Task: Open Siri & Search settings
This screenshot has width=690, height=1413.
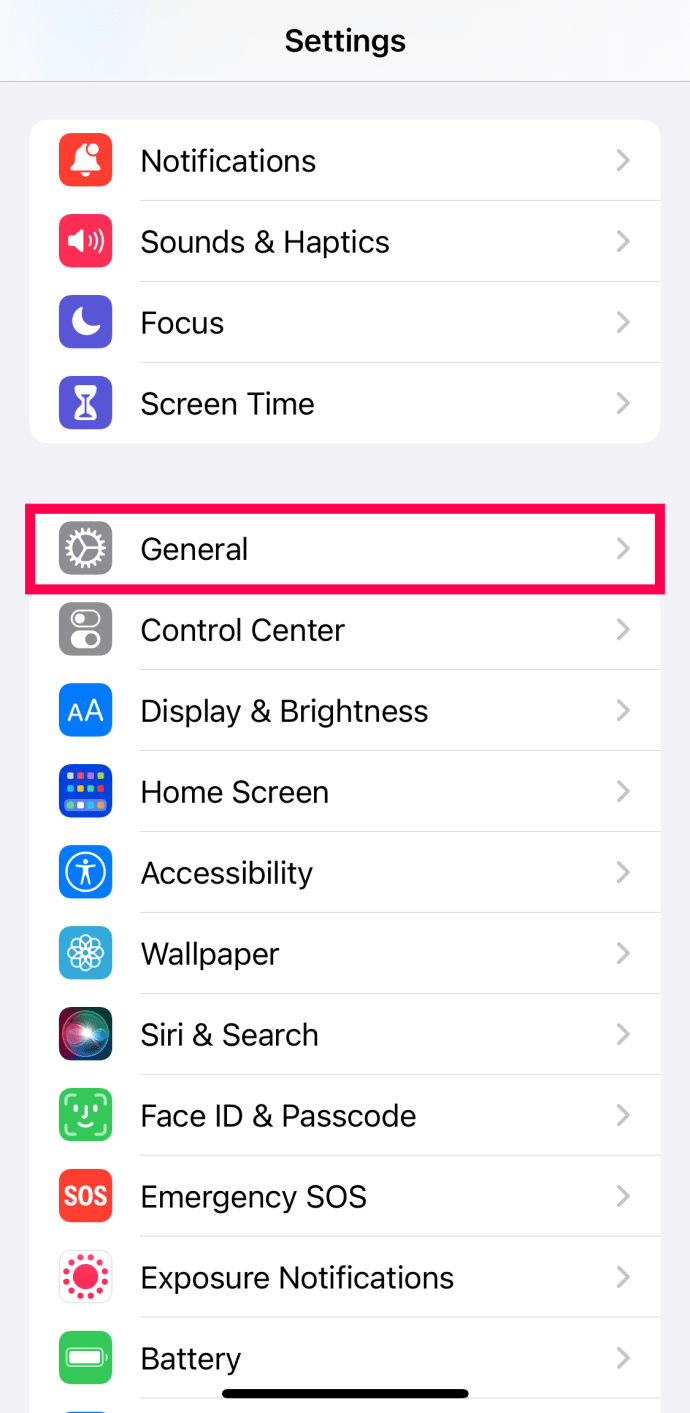Action: pos(229,1035)
